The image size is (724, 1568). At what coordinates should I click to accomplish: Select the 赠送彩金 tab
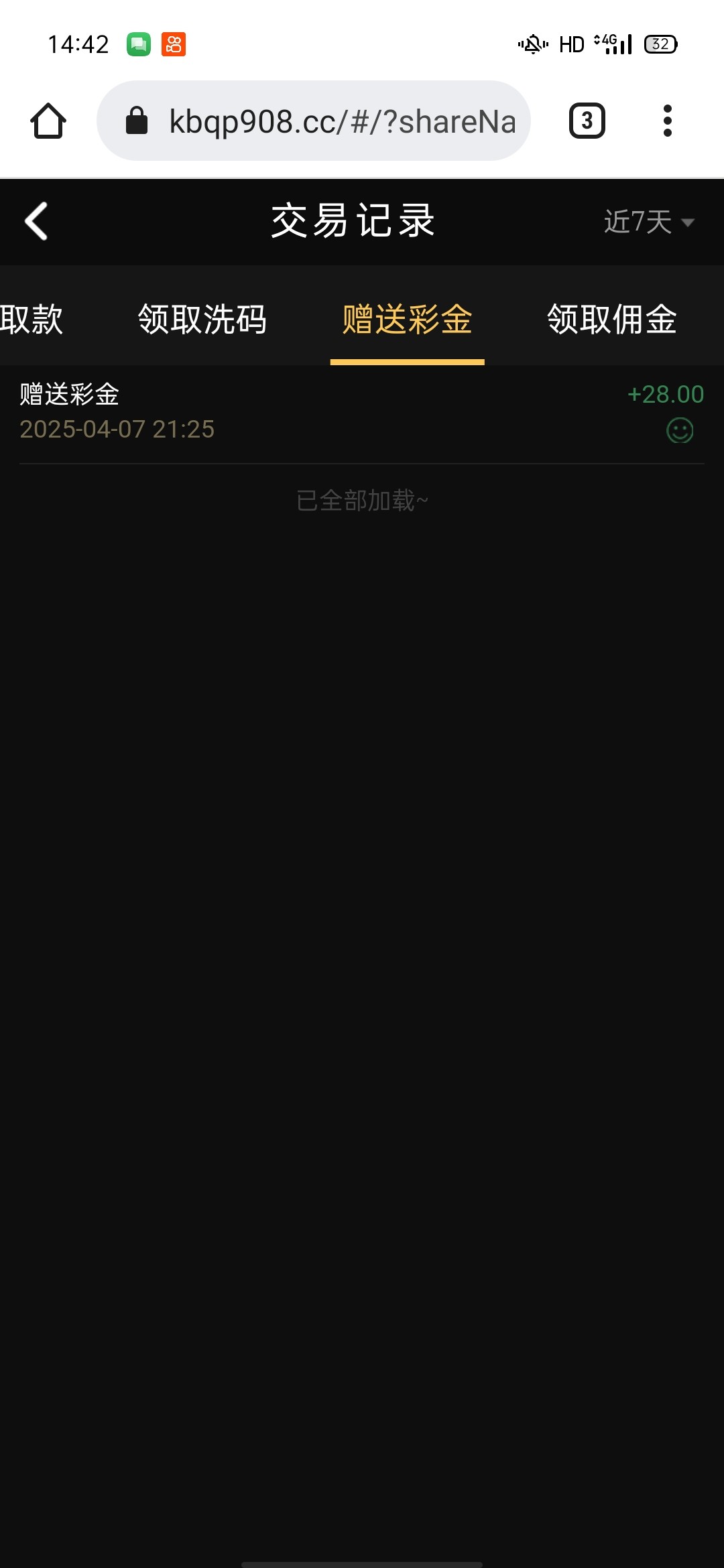click(x=407, y=319)
